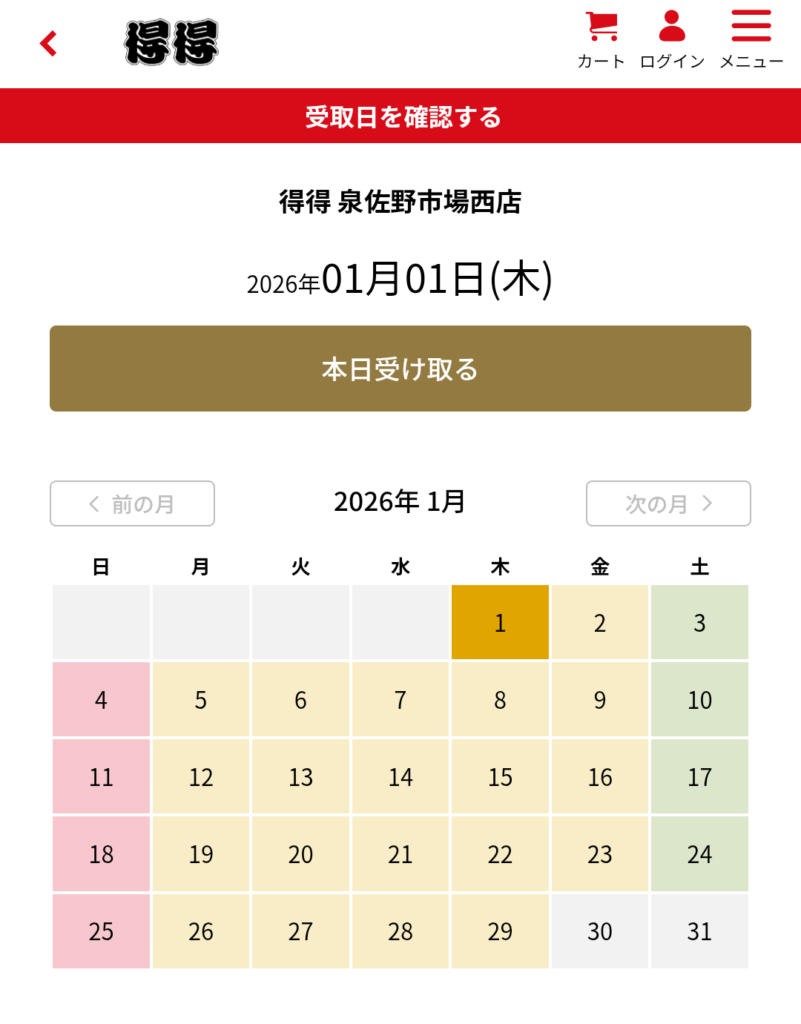Image resolution: width=801 pixels, height=1024 pixels.
Task: Choose January 29 on the calendar
Action: pyautogui.click(x=500, y=931)
